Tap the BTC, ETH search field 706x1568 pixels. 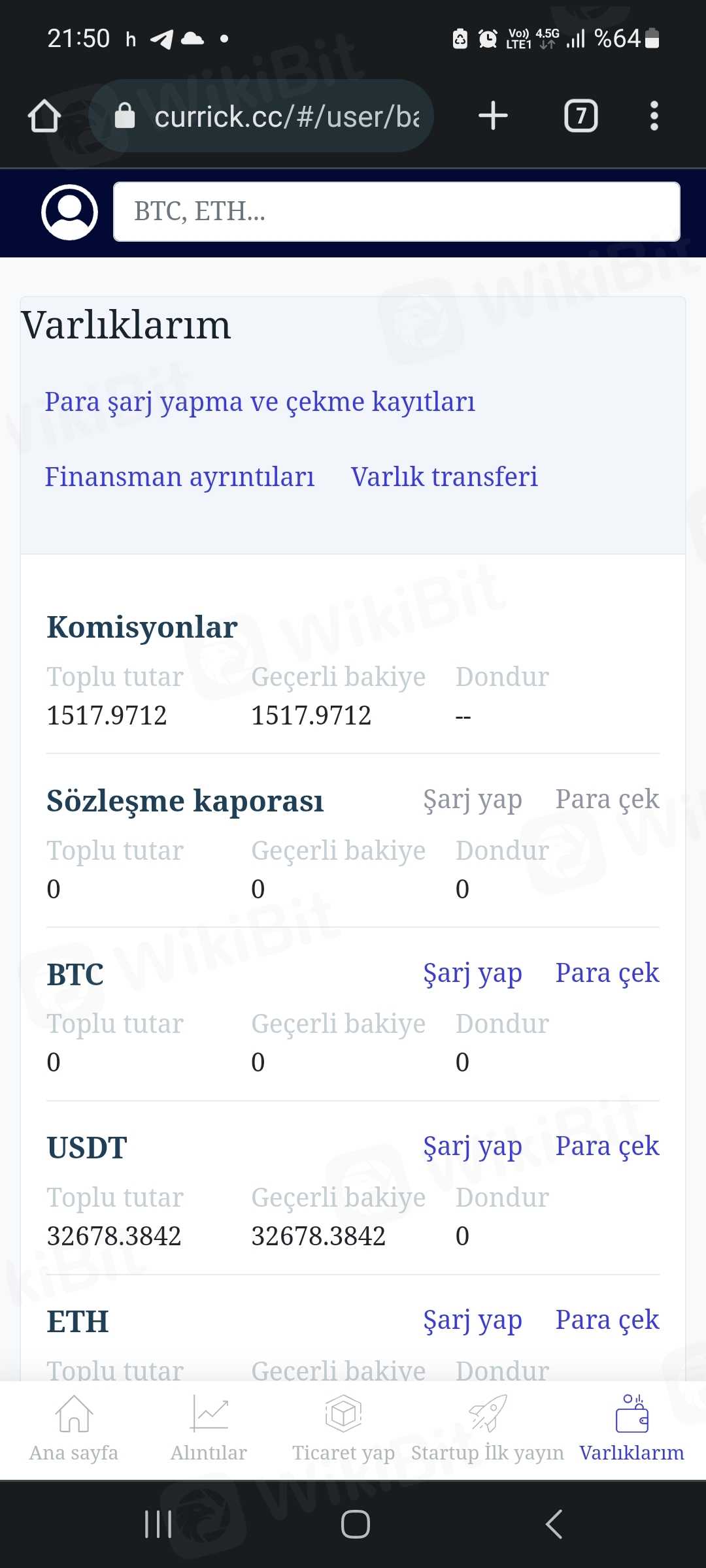(x=396, y=212)
